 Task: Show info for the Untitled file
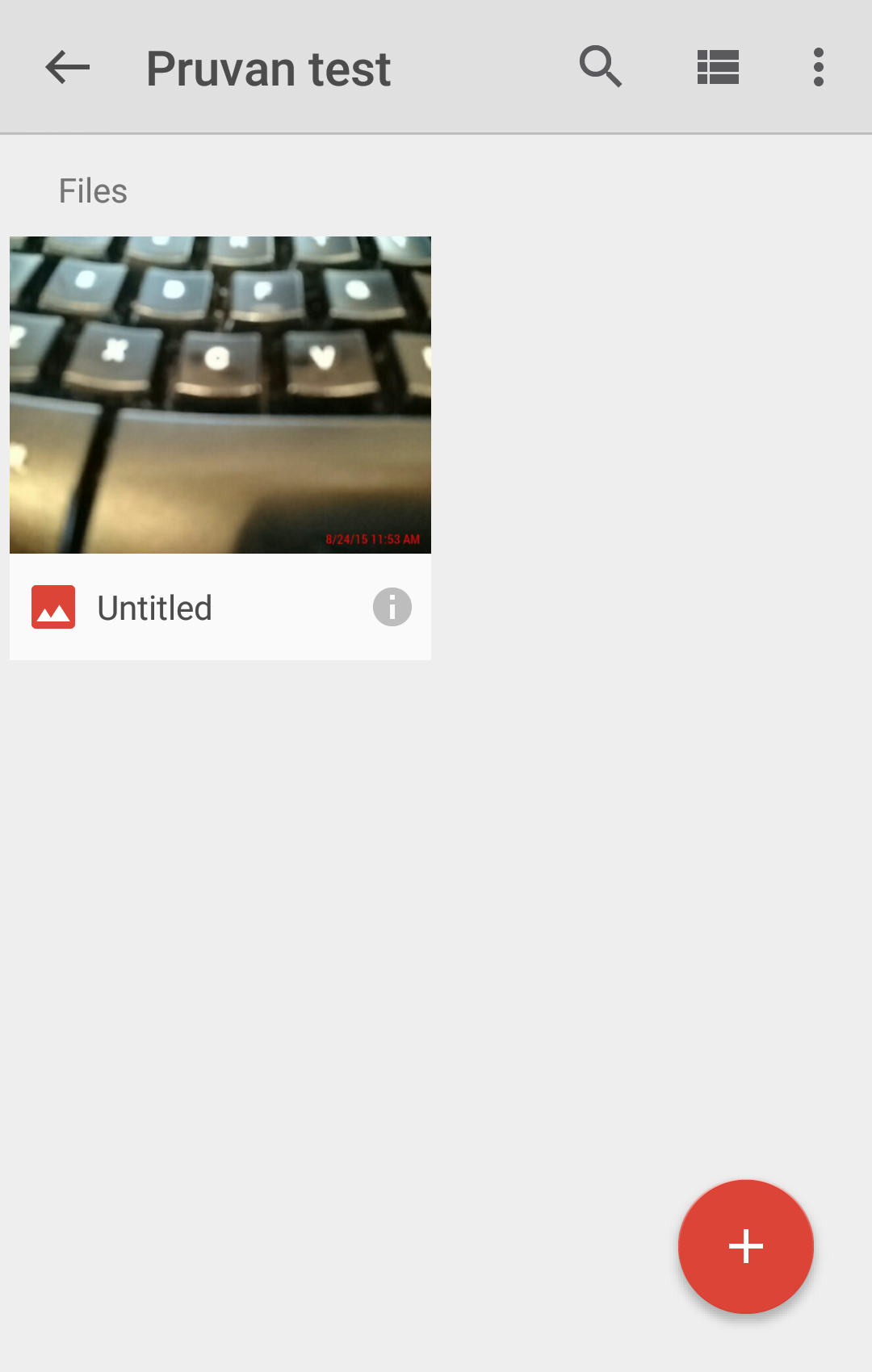click(x=392, y=608)
